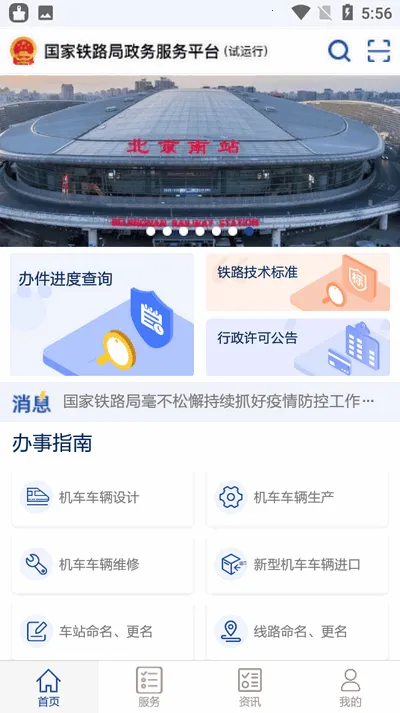
Task: Open 线路命名、更名 guide
Action: pyautogui.click(x=297, y=631)
